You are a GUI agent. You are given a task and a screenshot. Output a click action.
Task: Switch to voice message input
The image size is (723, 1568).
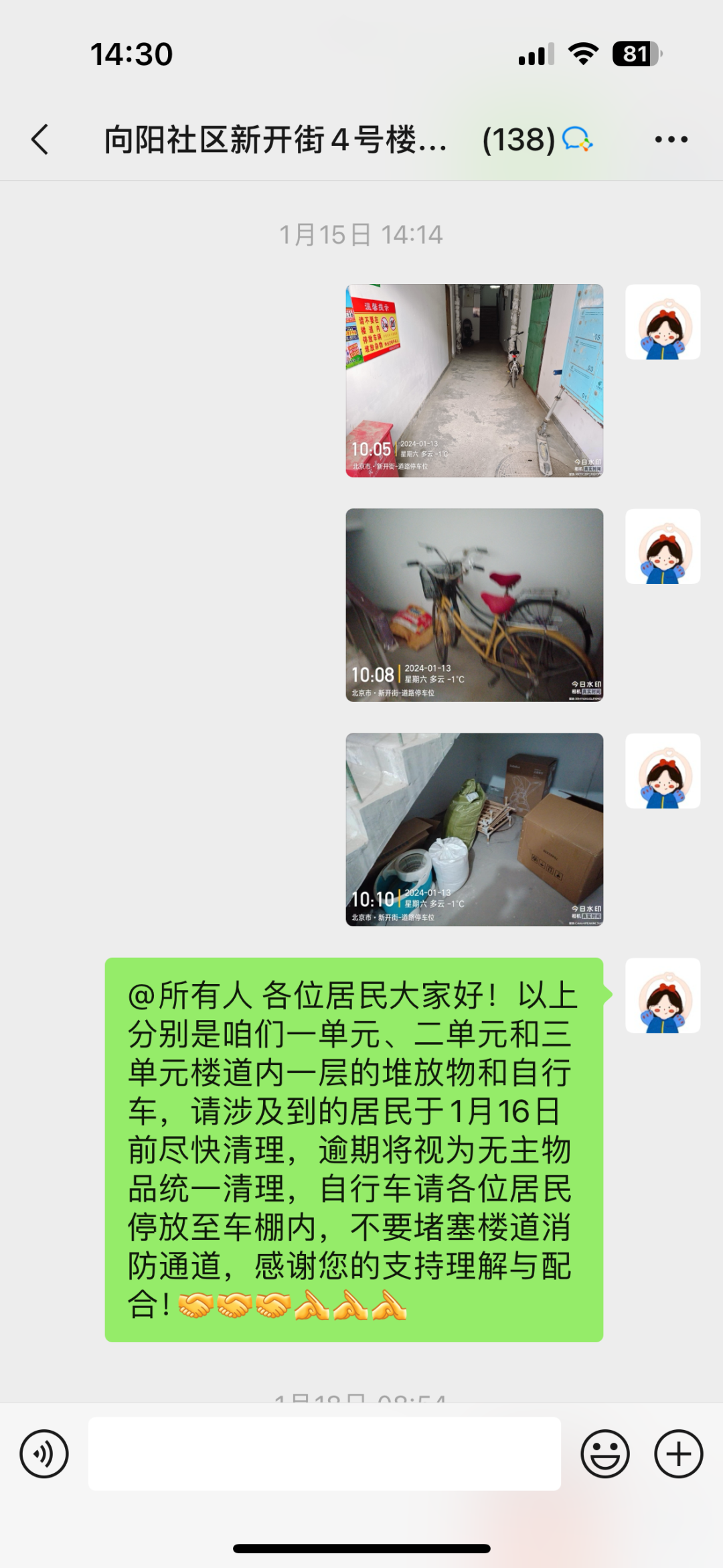pos(44,1454)
